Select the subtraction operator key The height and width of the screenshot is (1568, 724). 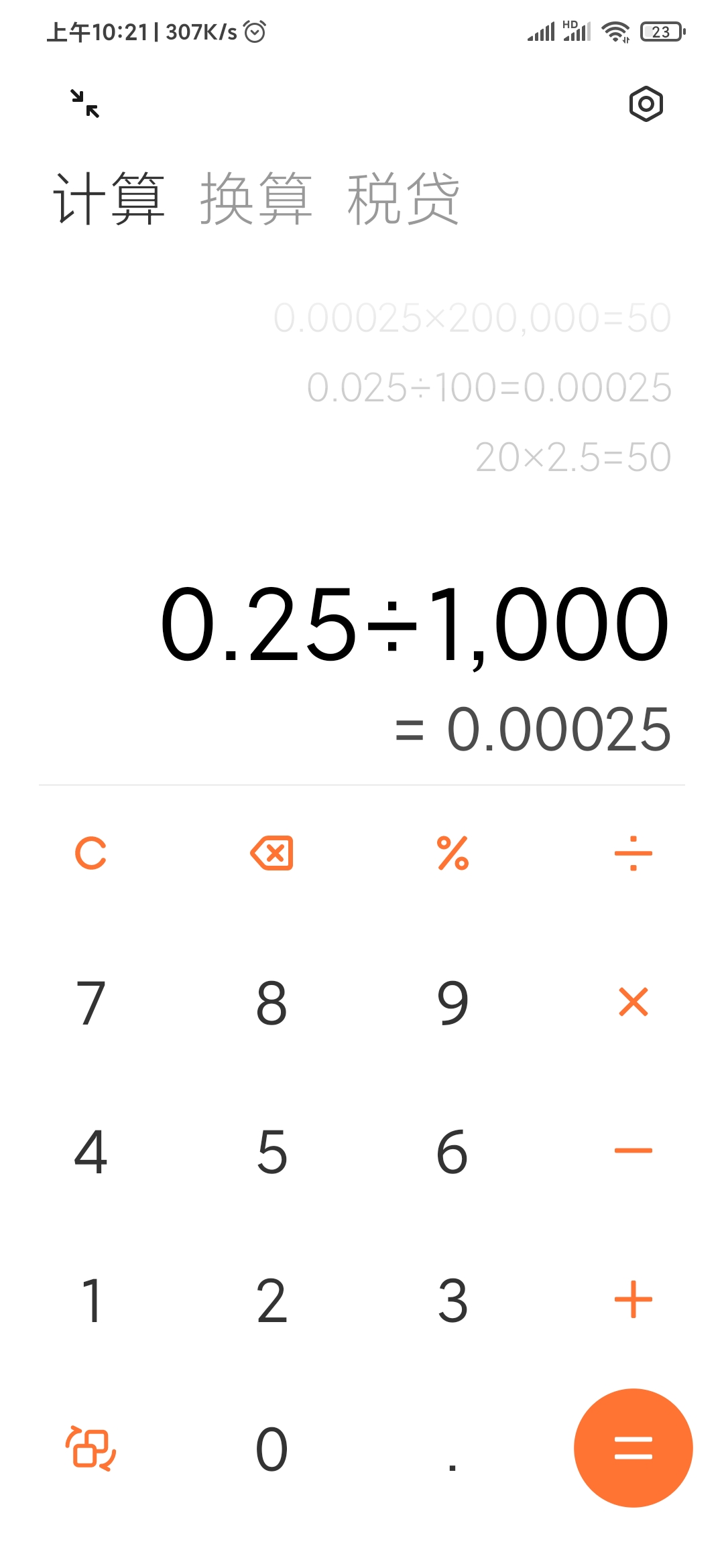[633, 1151]
